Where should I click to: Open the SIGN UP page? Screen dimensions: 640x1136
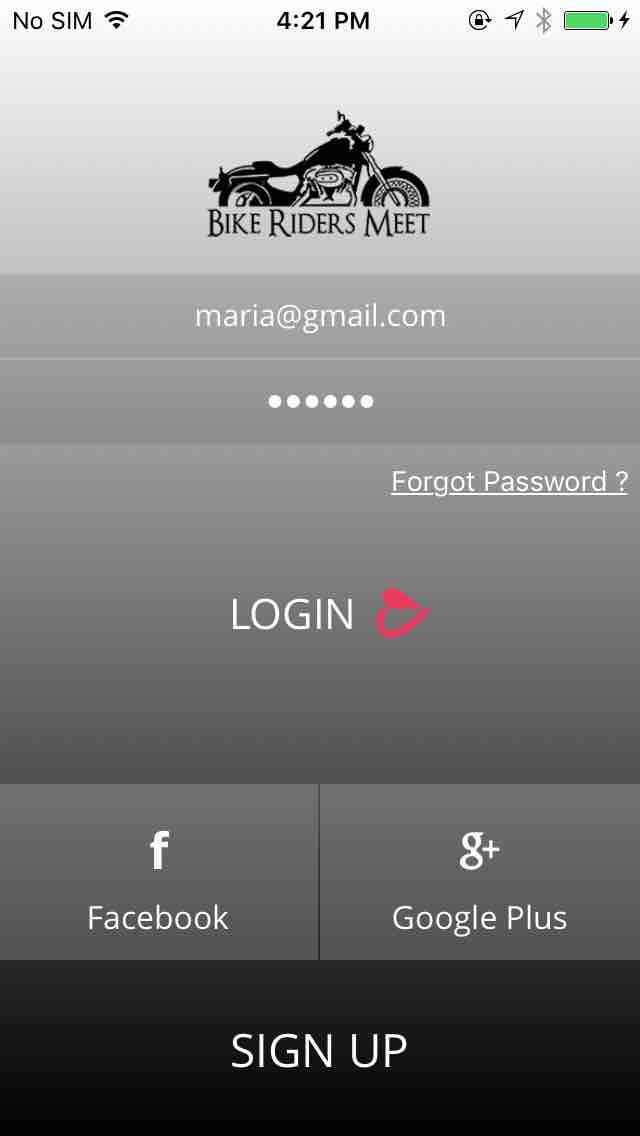[x=320, y=1050]
